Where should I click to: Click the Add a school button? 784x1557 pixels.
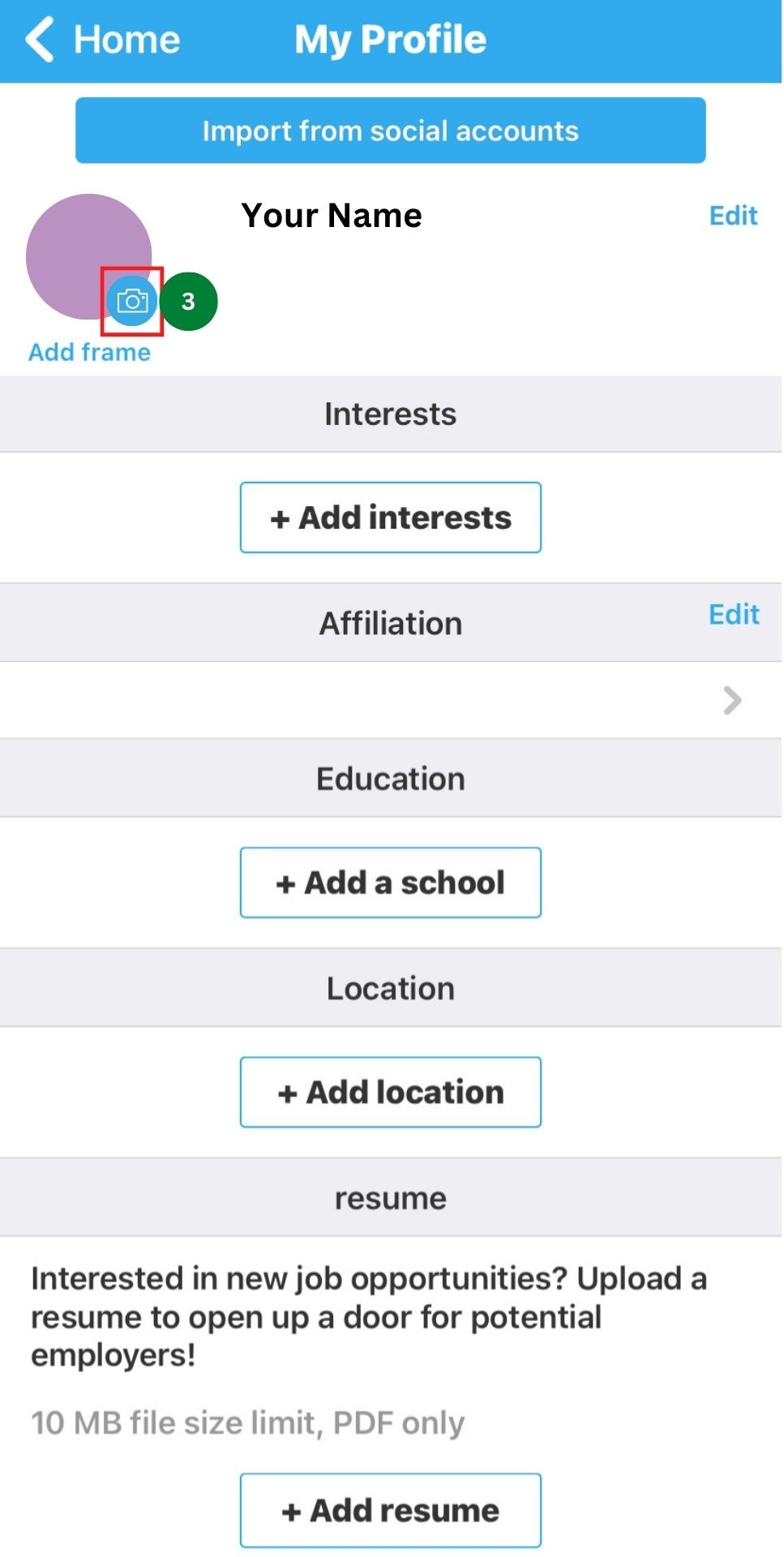390,882
